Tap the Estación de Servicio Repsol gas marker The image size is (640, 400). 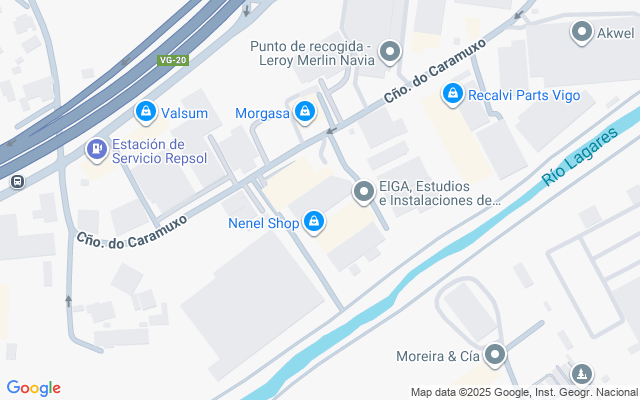point(96,150)
